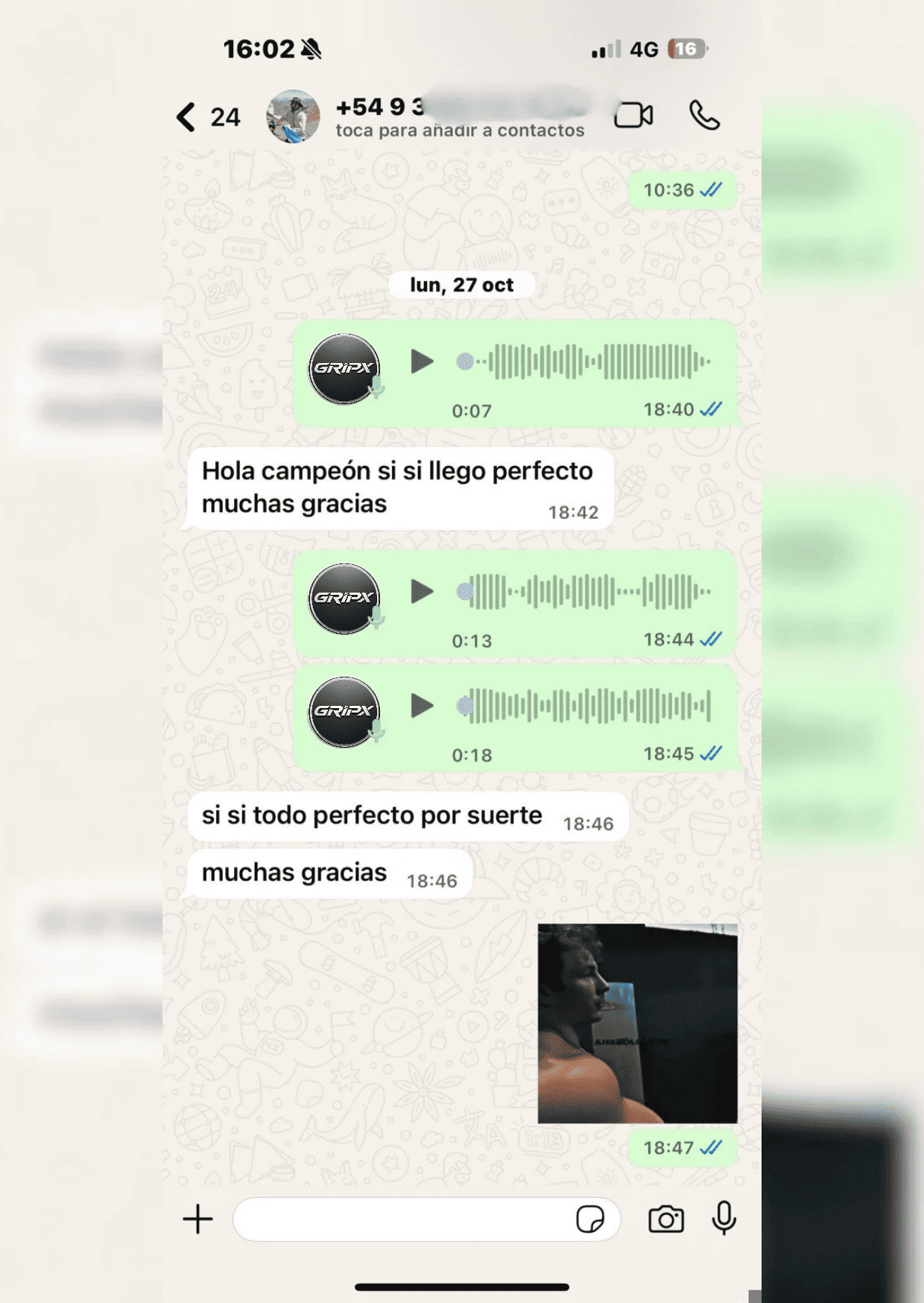Image resolution: width=924 pixels, height=1303 pixels.
Task: Focus the message text field
Action: [x=402, y=1220]
